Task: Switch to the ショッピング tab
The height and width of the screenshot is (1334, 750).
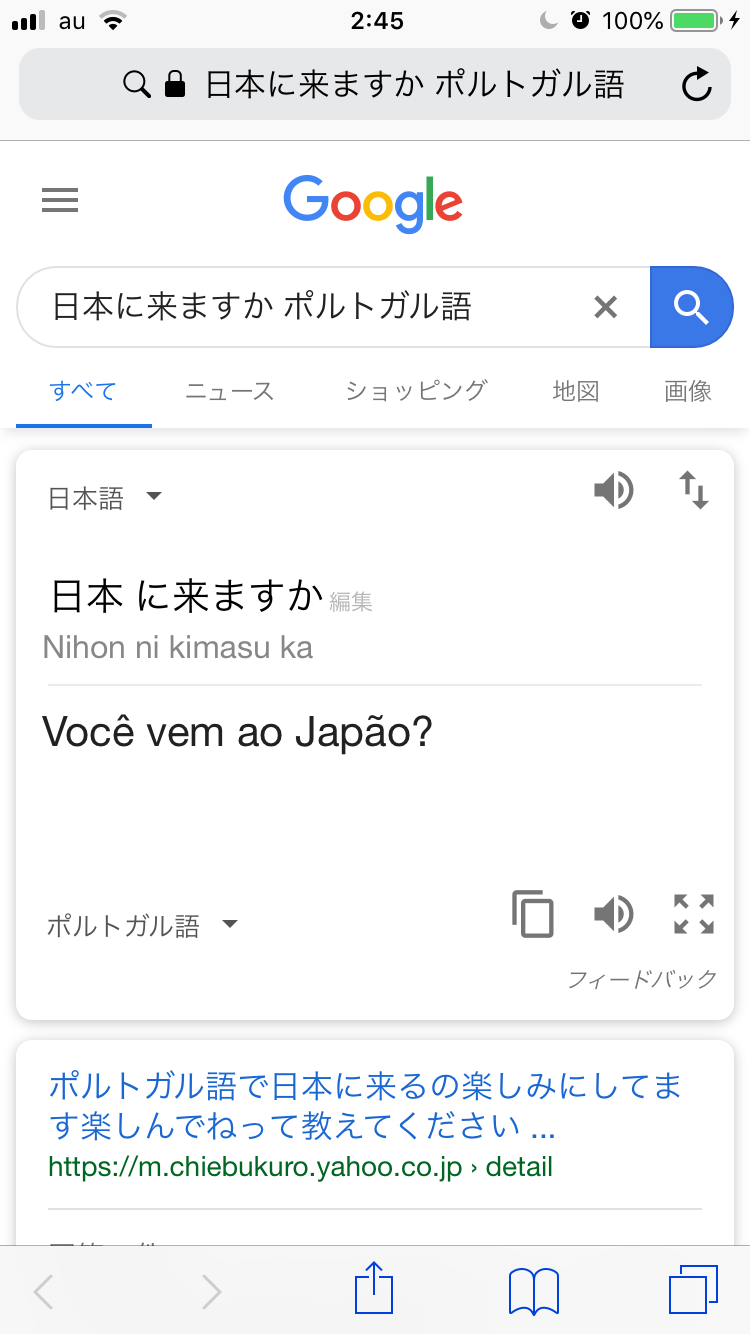Action: pyautogui.click(x=416, y=391)
